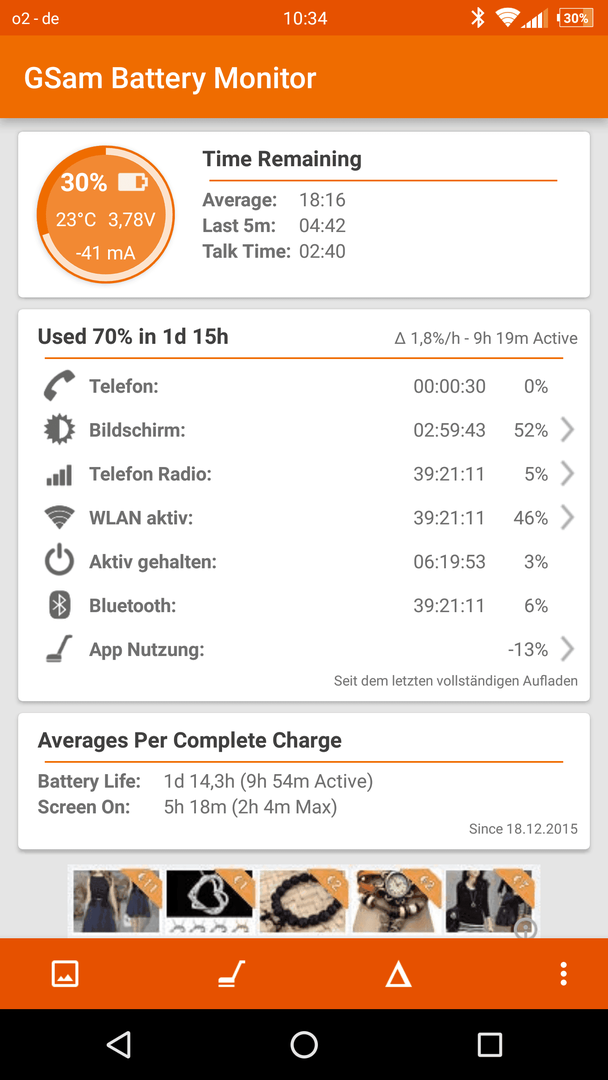Go back with the system back button

tap(119, 1044)
